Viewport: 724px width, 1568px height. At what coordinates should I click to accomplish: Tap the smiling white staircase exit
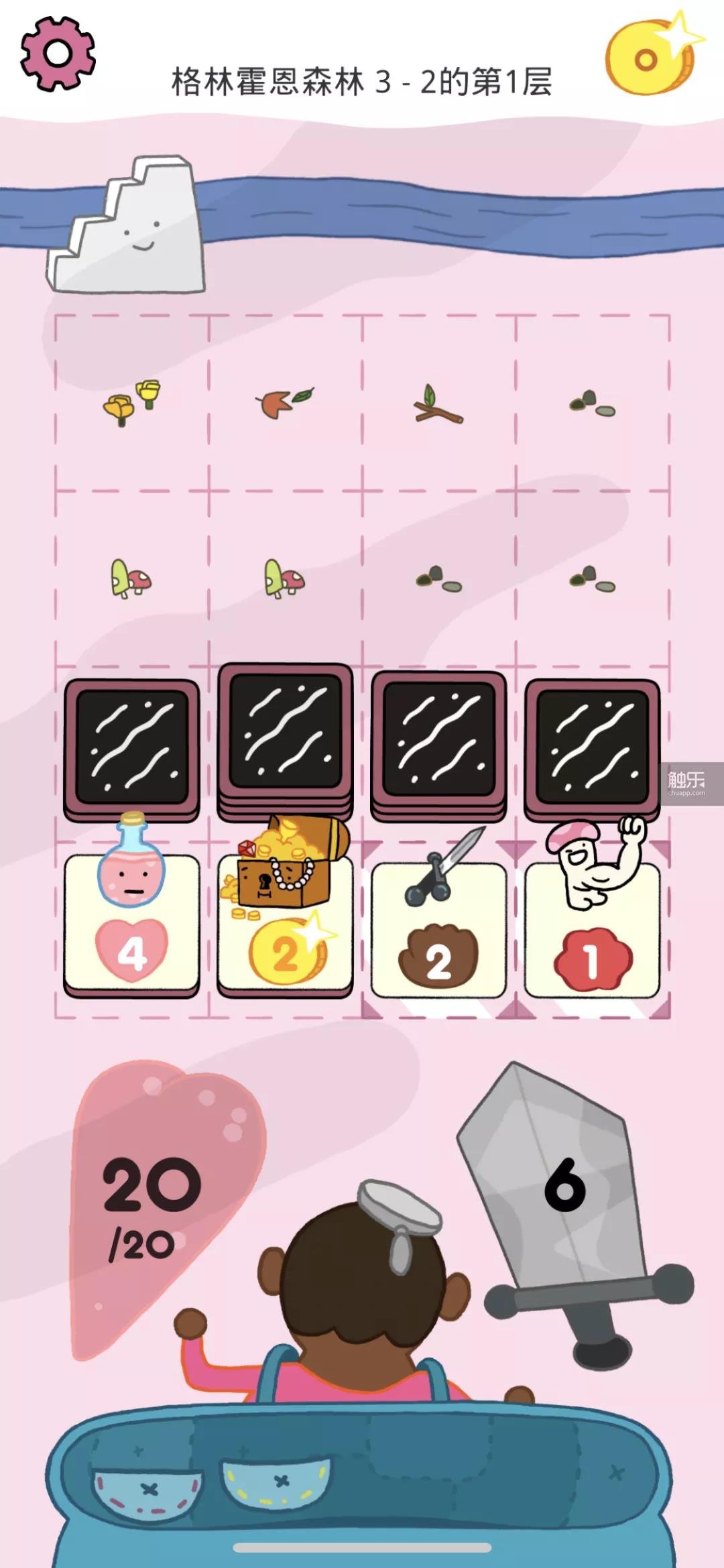click(x=127, y=227)
